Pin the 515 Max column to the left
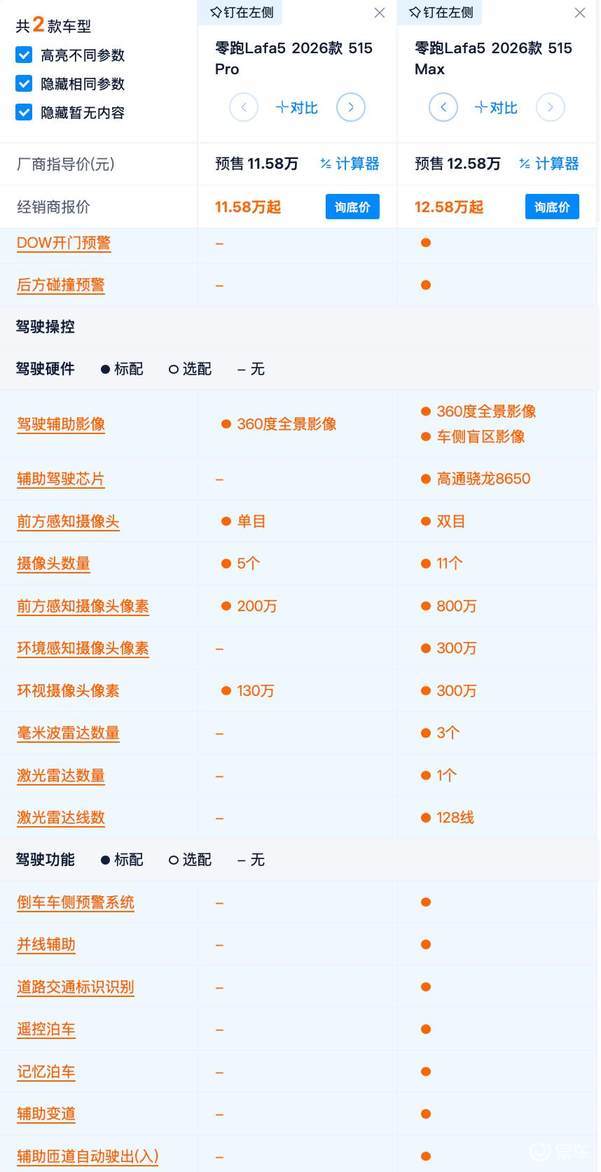Image resolution: width=601 pixels, height=1172 pixels. pyautogui.click(x=440, y=13)
